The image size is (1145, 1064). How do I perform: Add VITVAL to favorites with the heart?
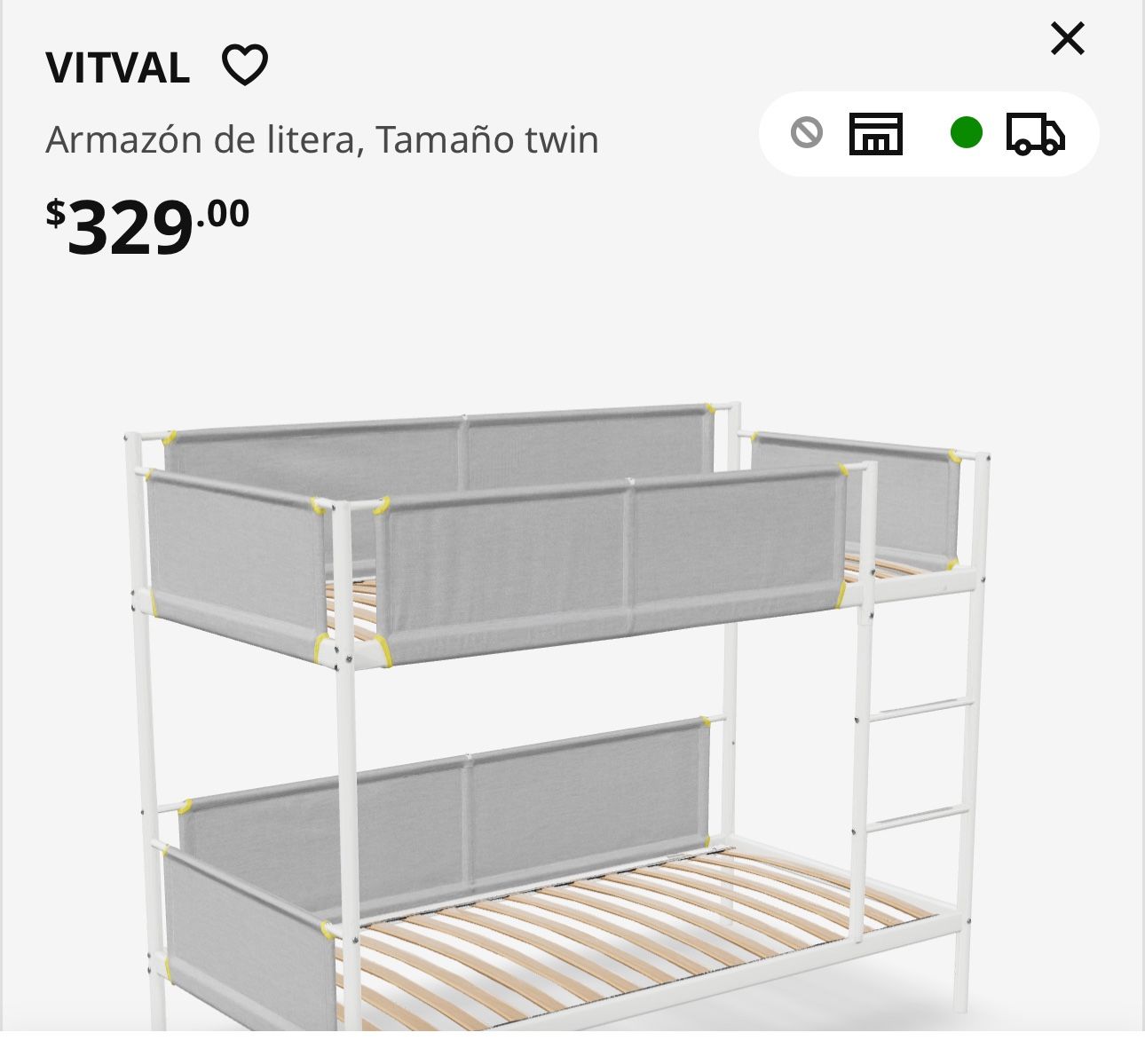point(244,66)
